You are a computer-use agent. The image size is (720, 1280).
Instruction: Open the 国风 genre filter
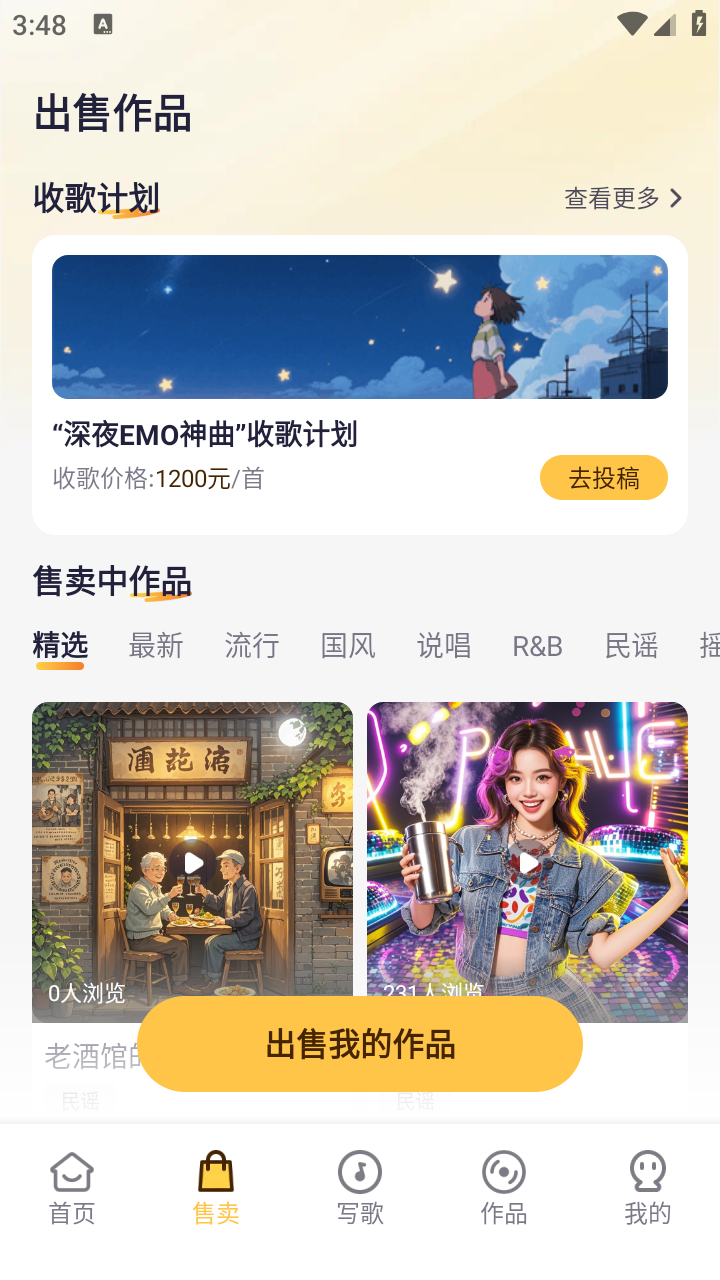347,646
